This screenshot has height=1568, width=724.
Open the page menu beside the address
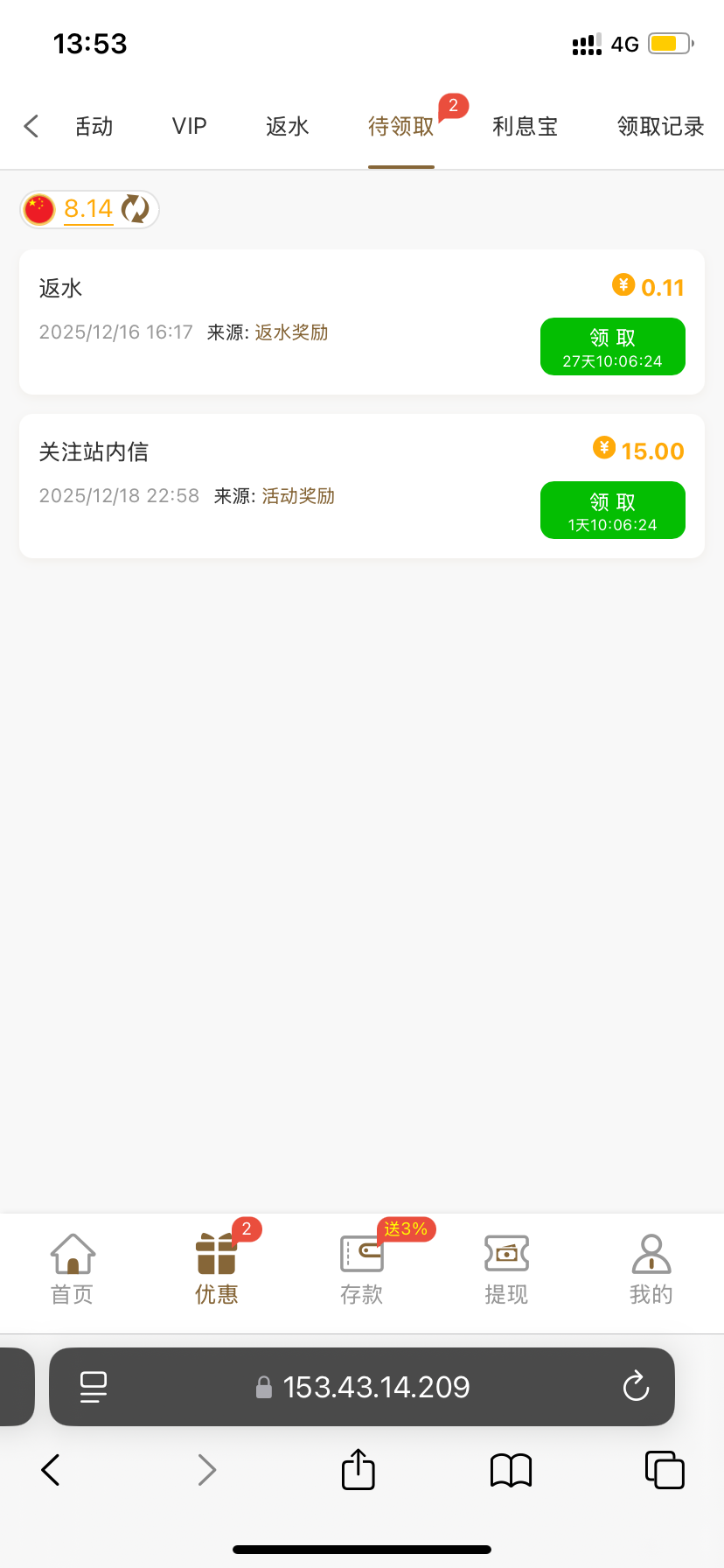(x=94, y=1387)
